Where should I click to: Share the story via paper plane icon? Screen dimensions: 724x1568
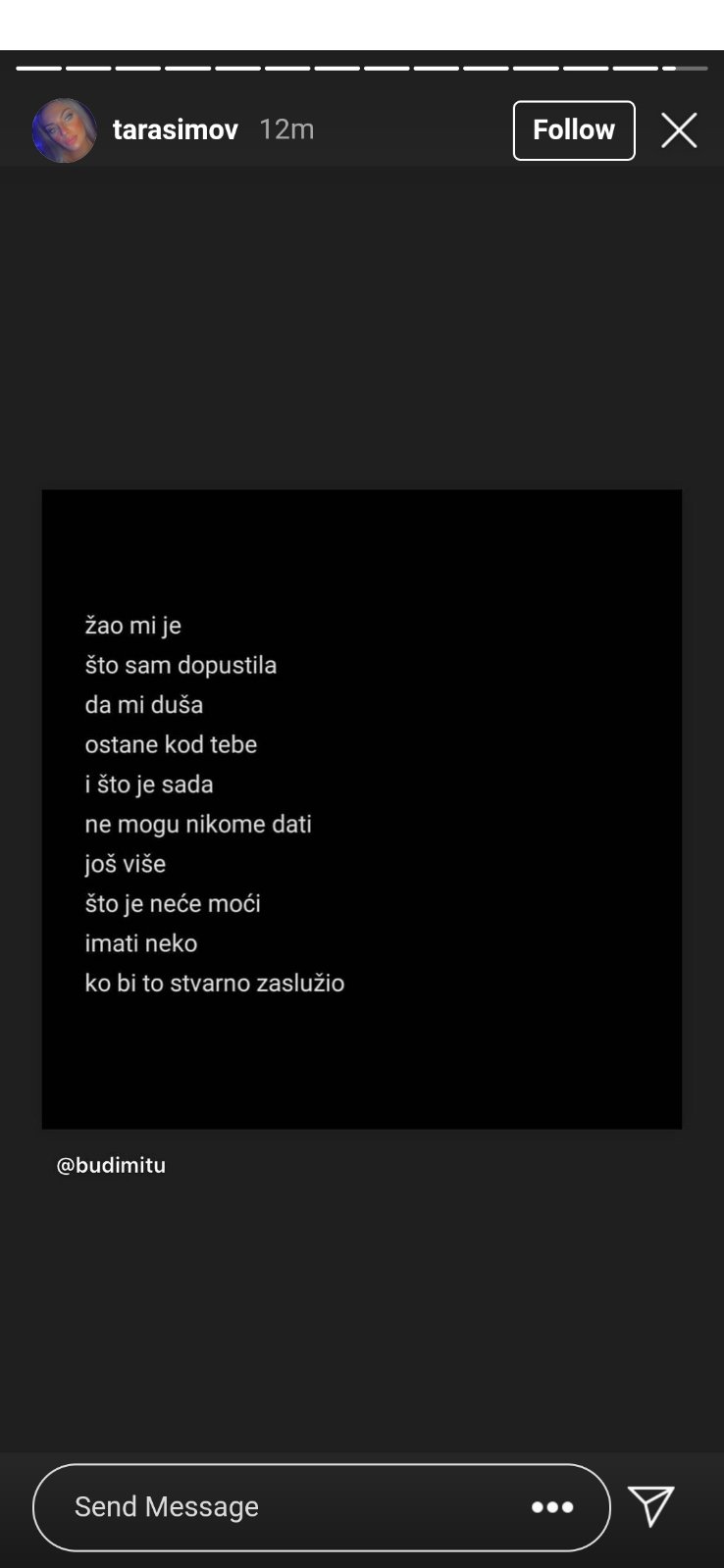pos(650,1506)
